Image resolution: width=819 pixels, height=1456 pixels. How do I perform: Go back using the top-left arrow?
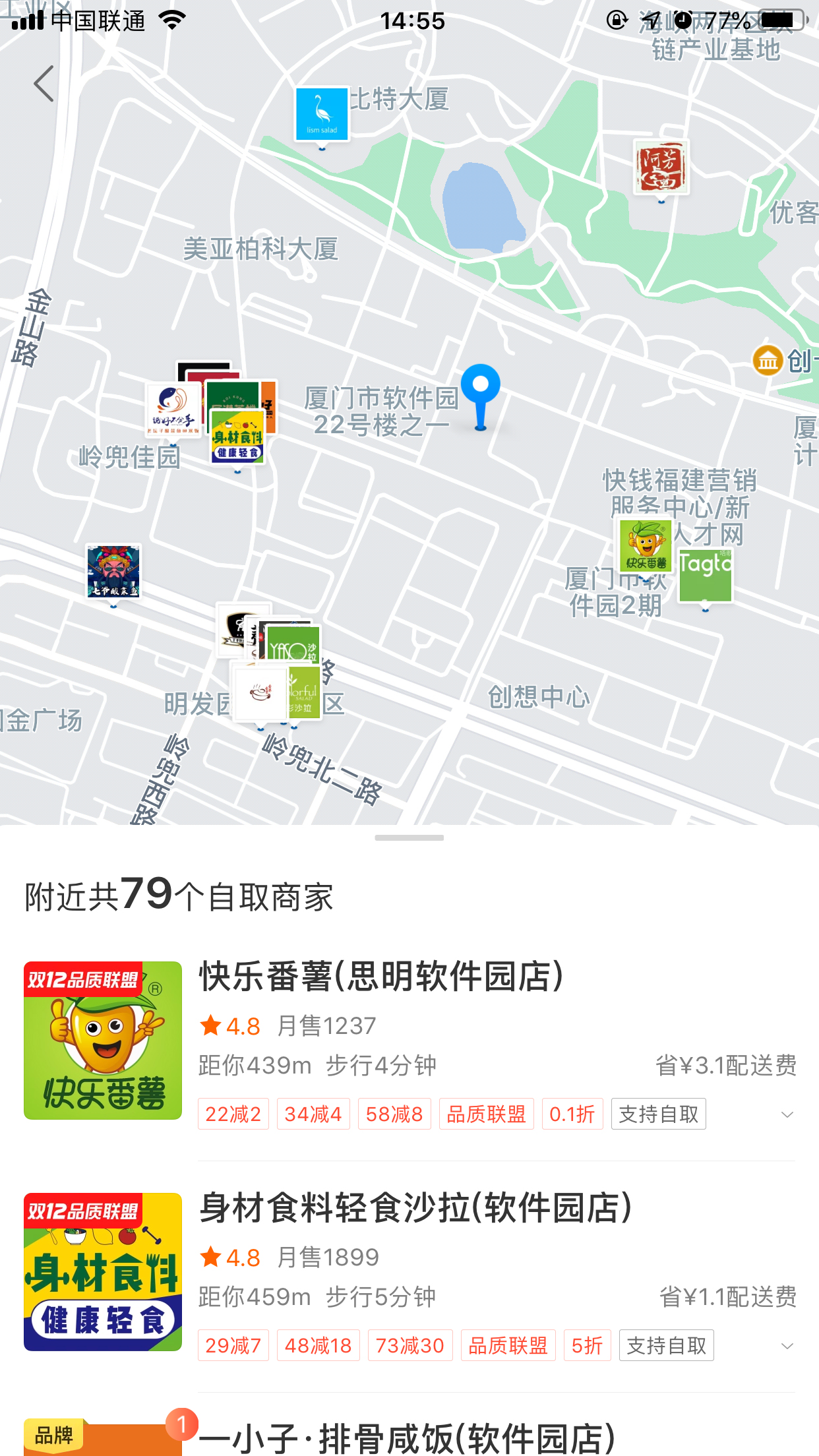point(44,84)
